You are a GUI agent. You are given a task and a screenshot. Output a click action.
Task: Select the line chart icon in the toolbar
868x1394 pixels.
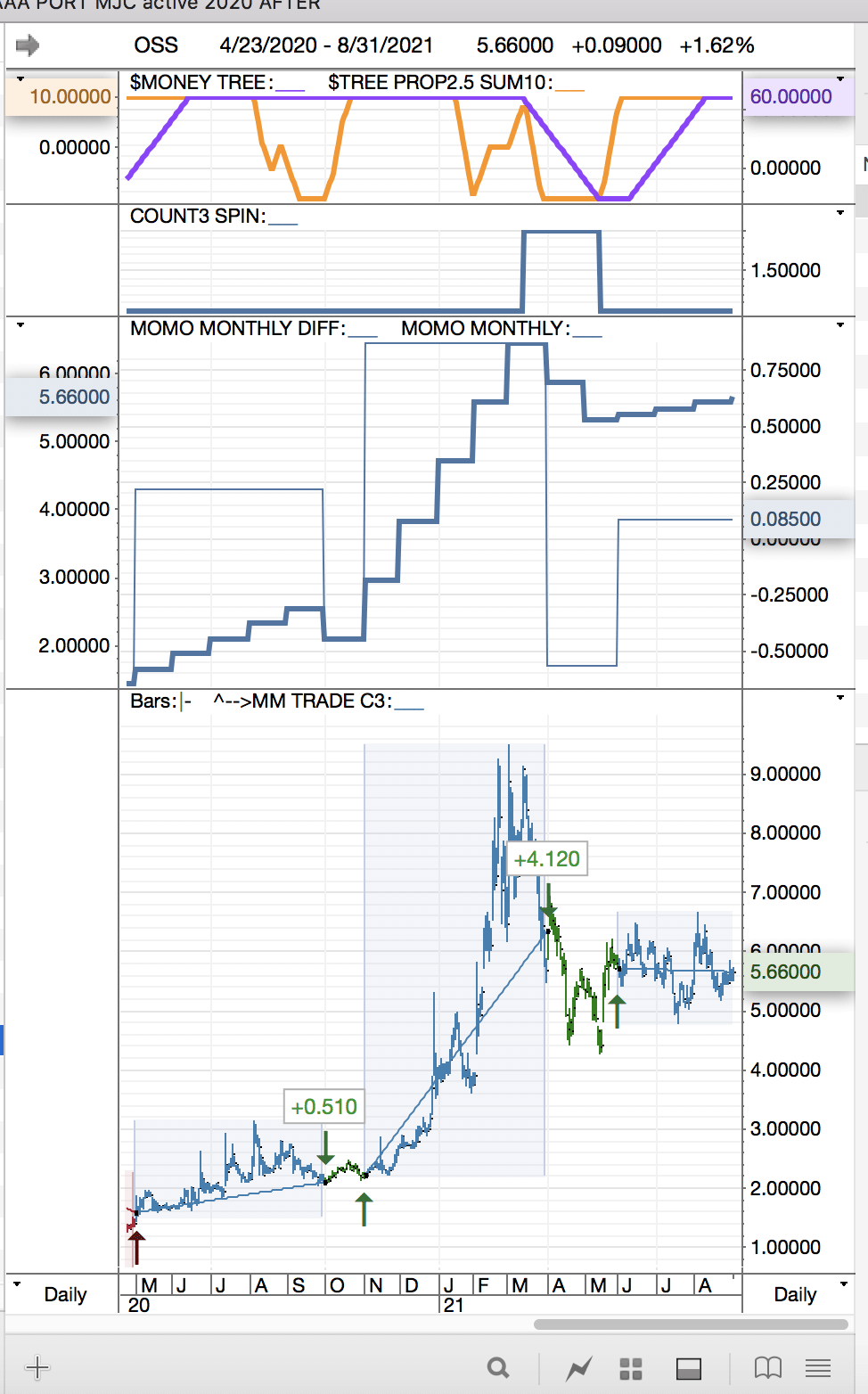[579, 1367]
